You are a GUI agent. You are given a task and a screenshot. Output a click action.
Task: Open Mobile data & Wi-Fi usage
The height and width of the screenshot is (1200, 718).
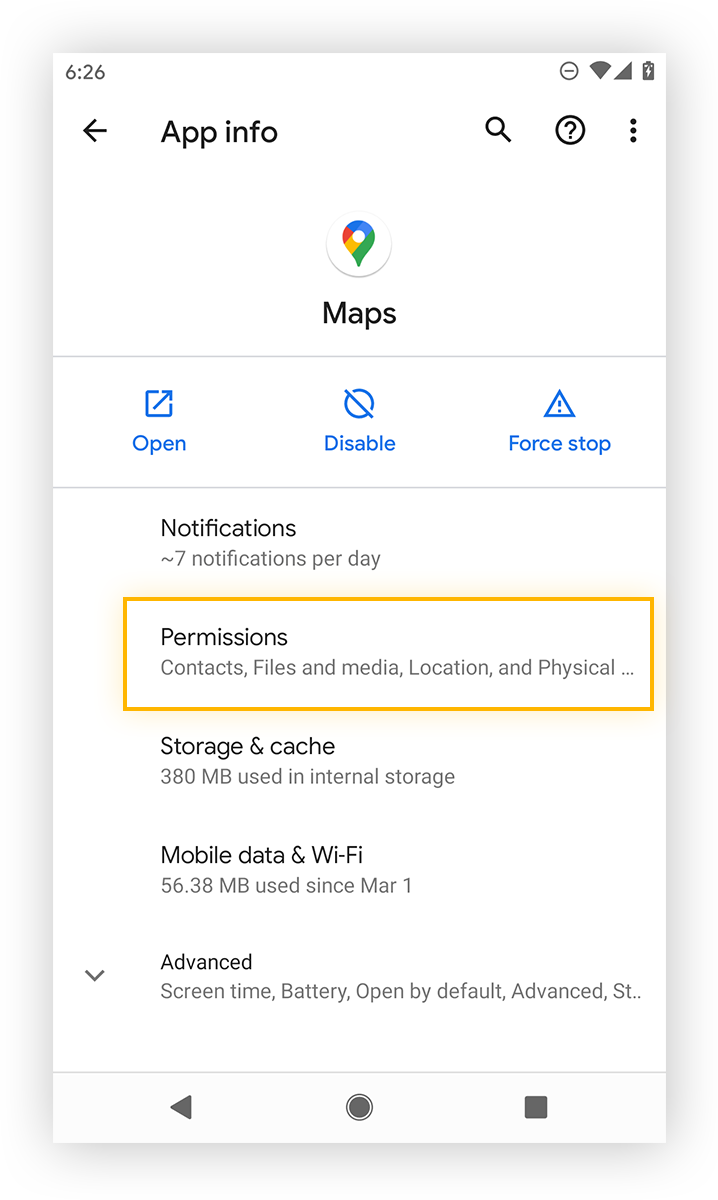360,869
